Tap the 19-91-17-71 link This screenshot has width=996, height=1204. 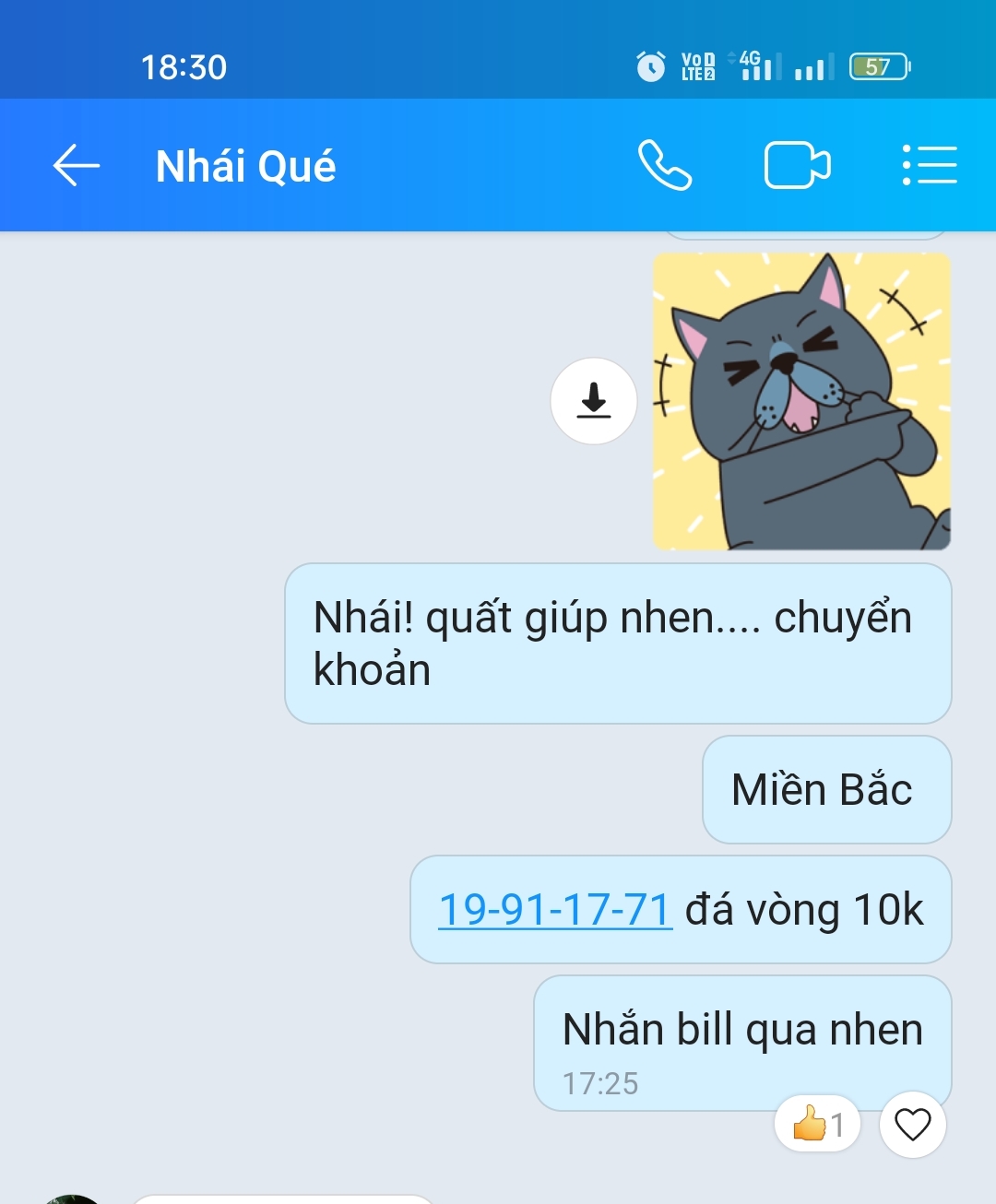point(554,910)
